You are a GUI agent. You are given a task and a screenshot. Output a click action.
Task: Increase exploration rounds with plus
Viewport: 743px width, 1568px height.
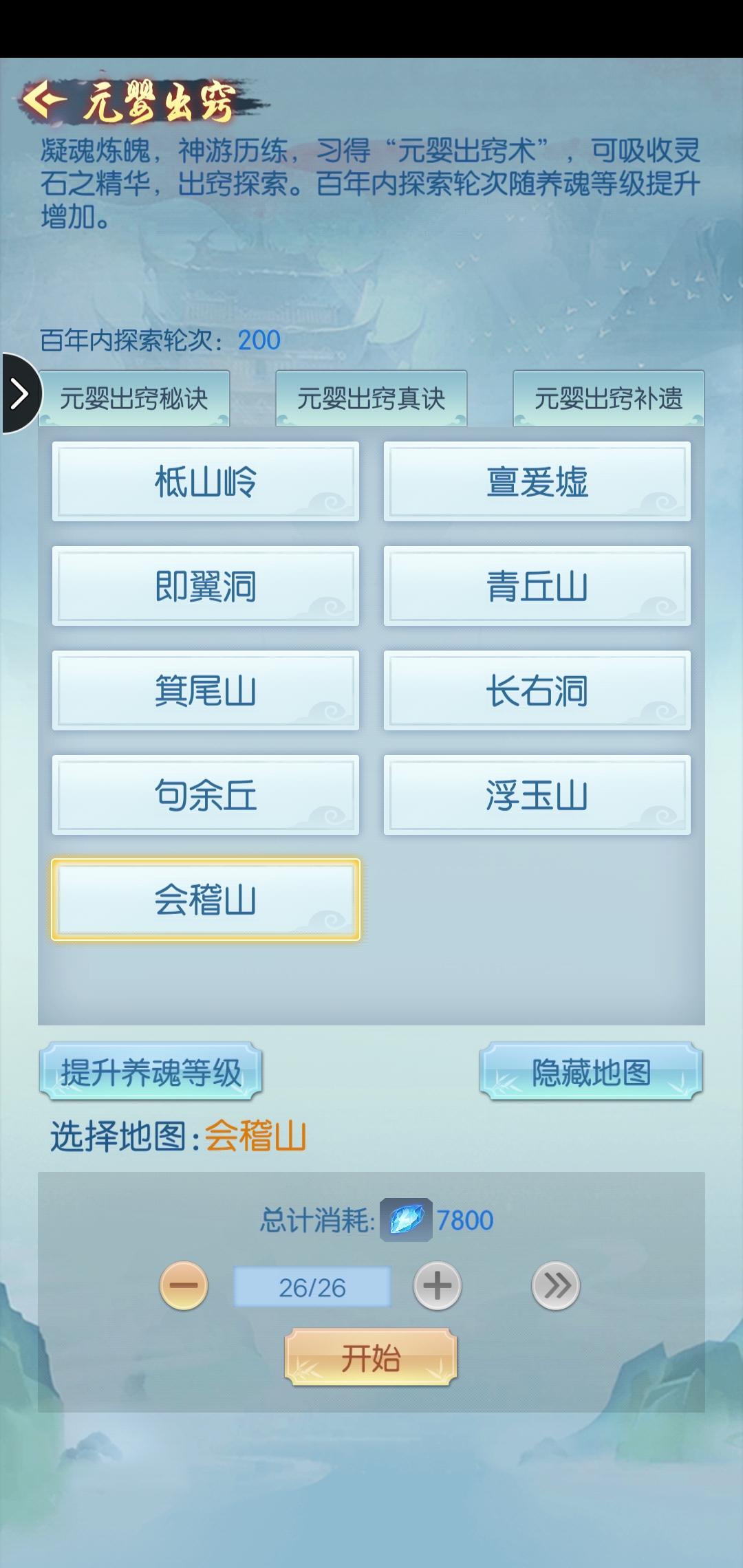[x=437, y=1285]
